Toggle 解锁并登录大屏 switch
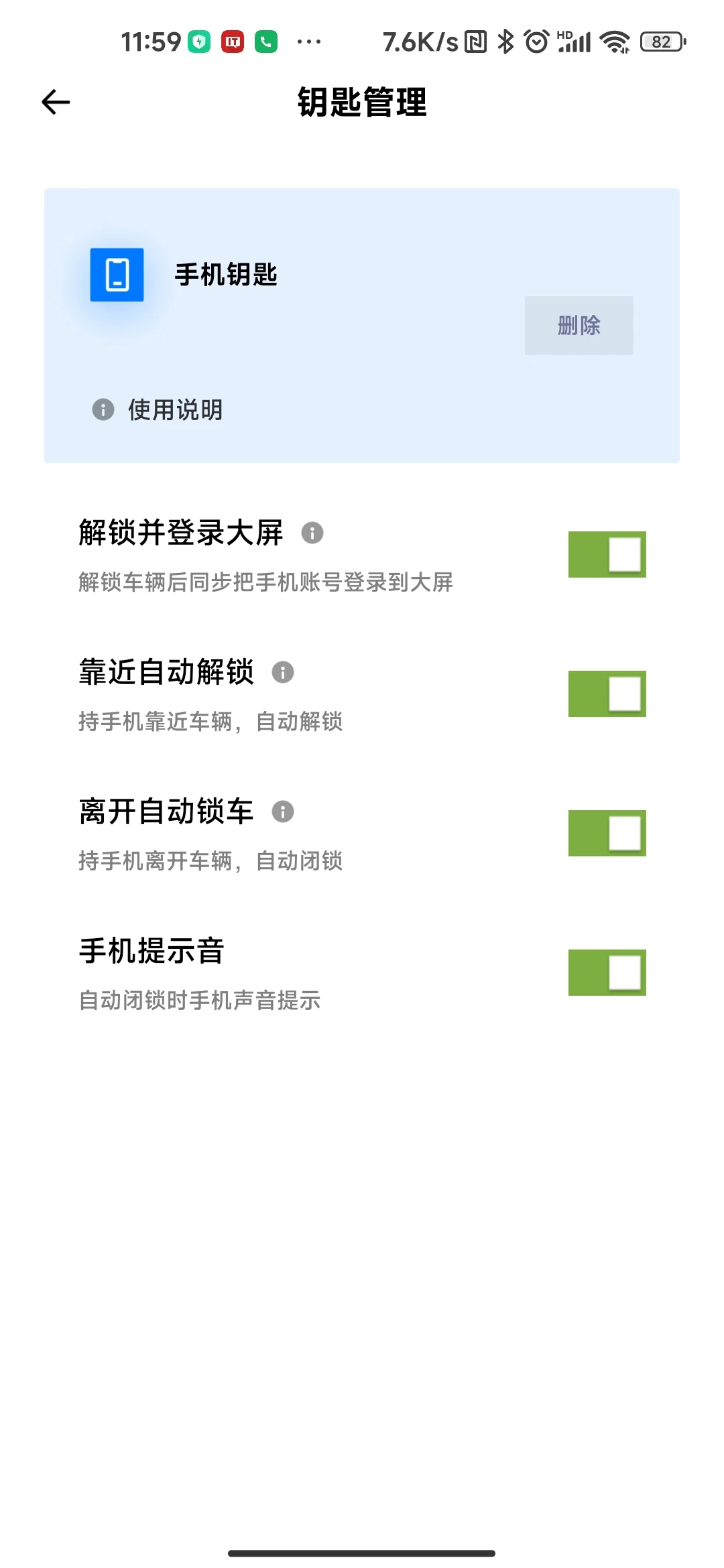The height and width of the screenshot is (1568, 724). 607,554
